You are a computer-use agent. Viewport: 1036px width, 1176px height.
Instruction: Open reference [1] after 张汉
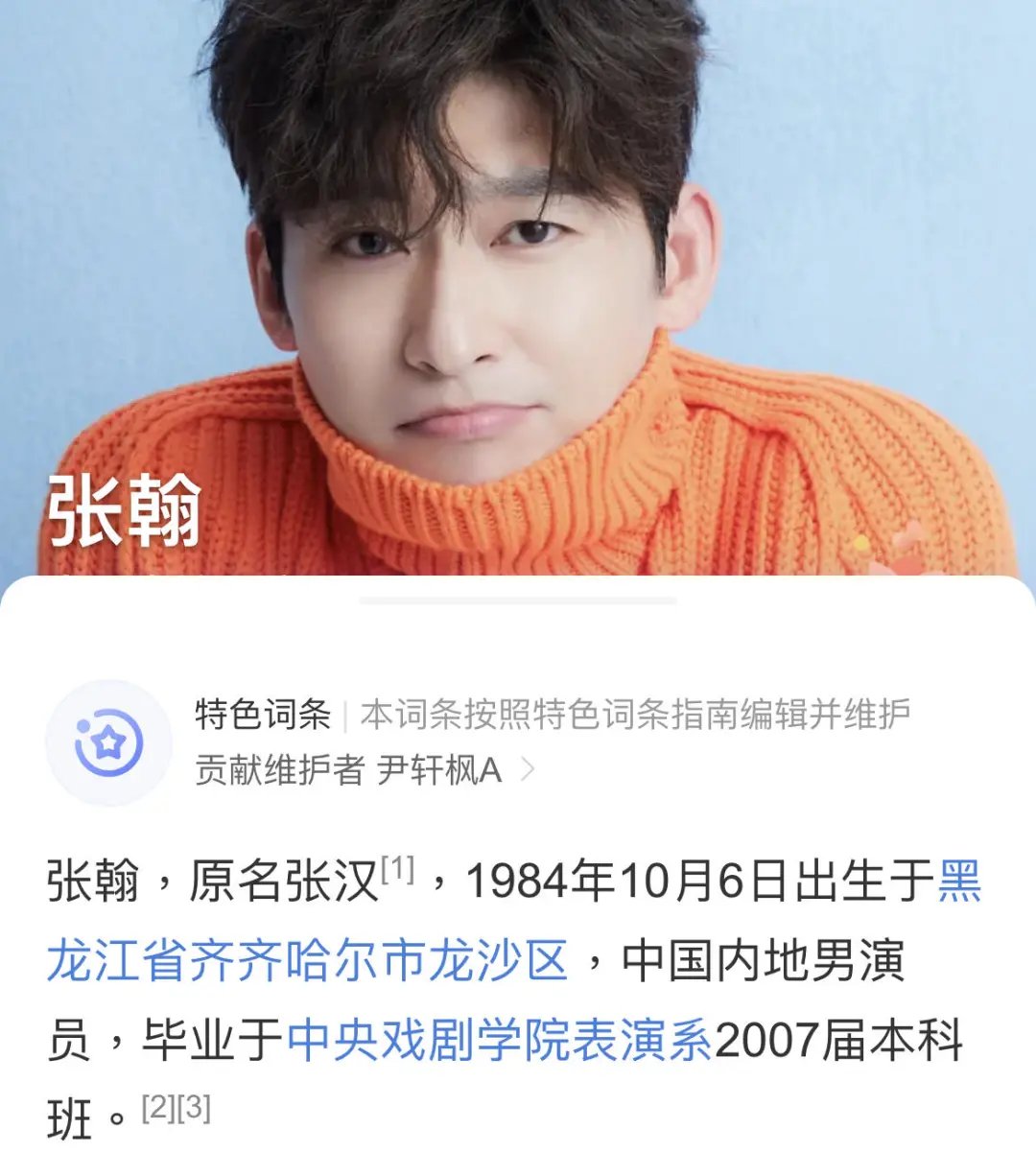click(397, 869)
